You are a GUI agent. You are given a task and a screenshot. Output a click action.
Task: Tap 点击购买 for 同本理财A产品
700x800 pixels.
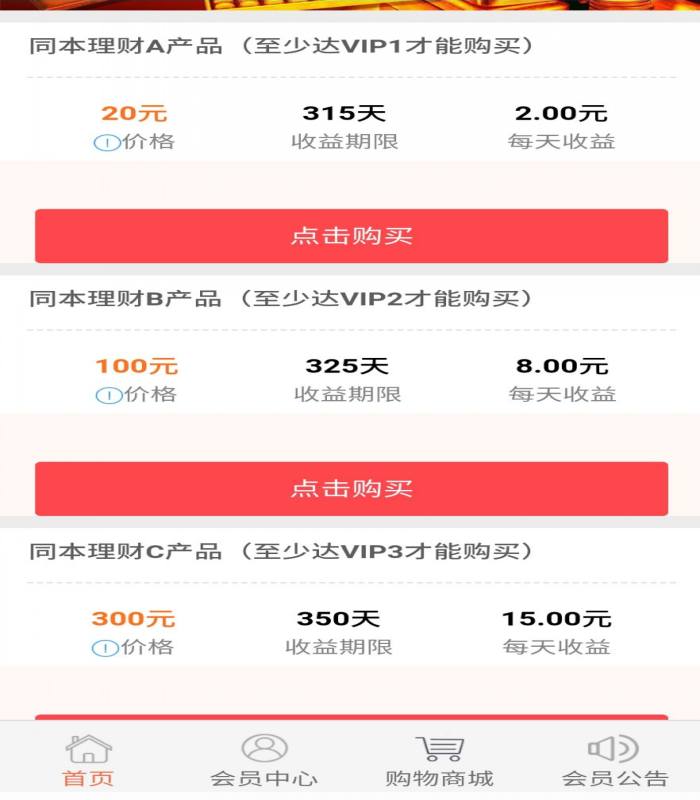pos(351,236)
